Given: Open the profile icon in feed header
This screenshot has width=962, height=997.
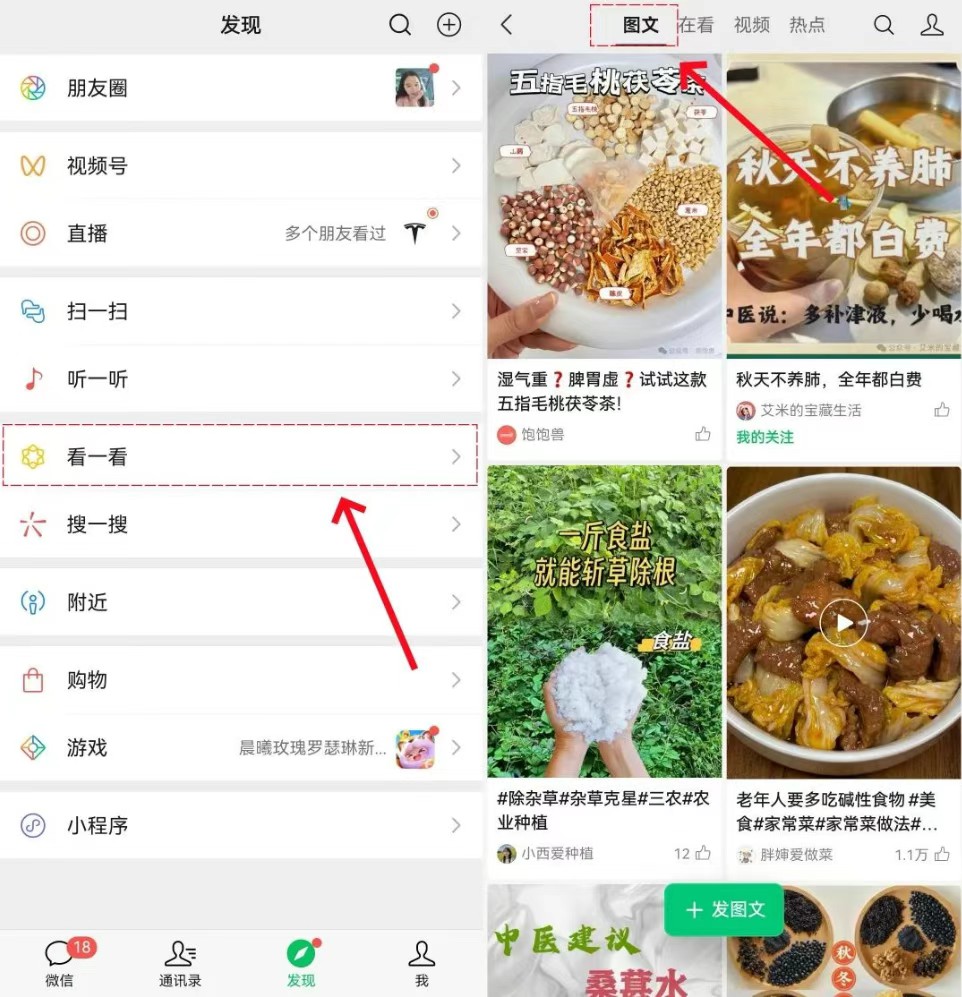Looking at the screenshot, I should click(932, 26).
